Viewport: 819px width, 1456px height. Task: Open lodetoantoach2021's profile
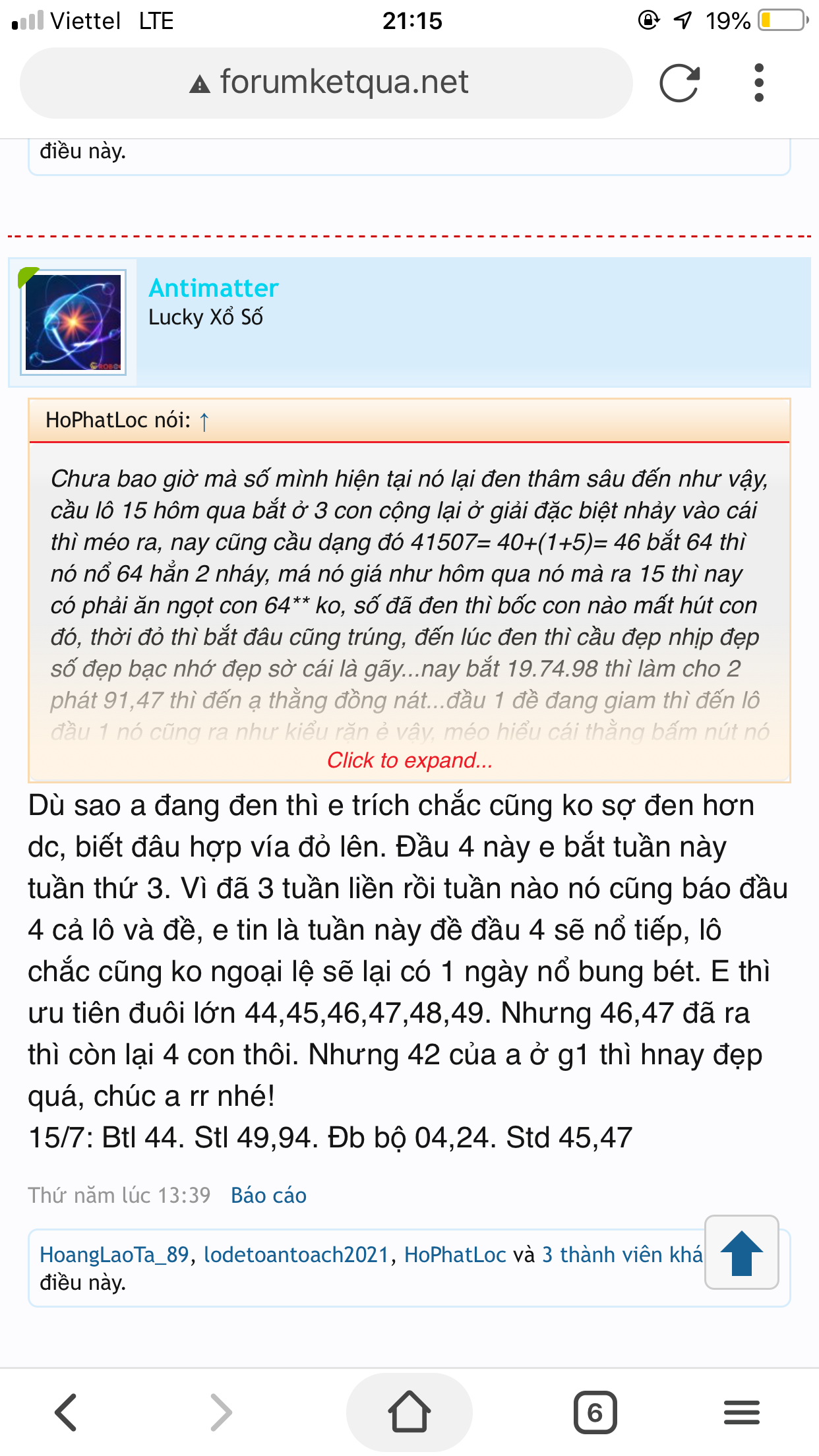[x=296, y=1254]
